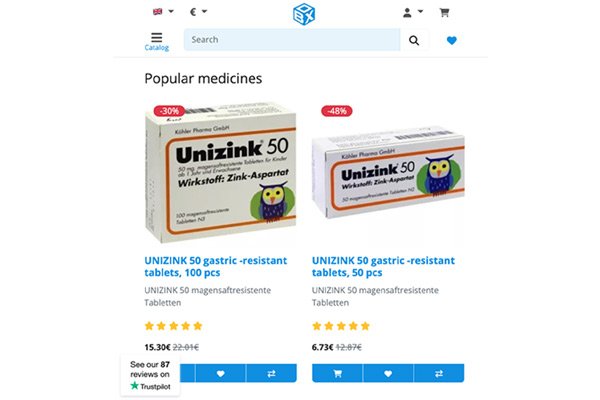Open the shopping cart

pyautogui.click(x=444, y=12)
